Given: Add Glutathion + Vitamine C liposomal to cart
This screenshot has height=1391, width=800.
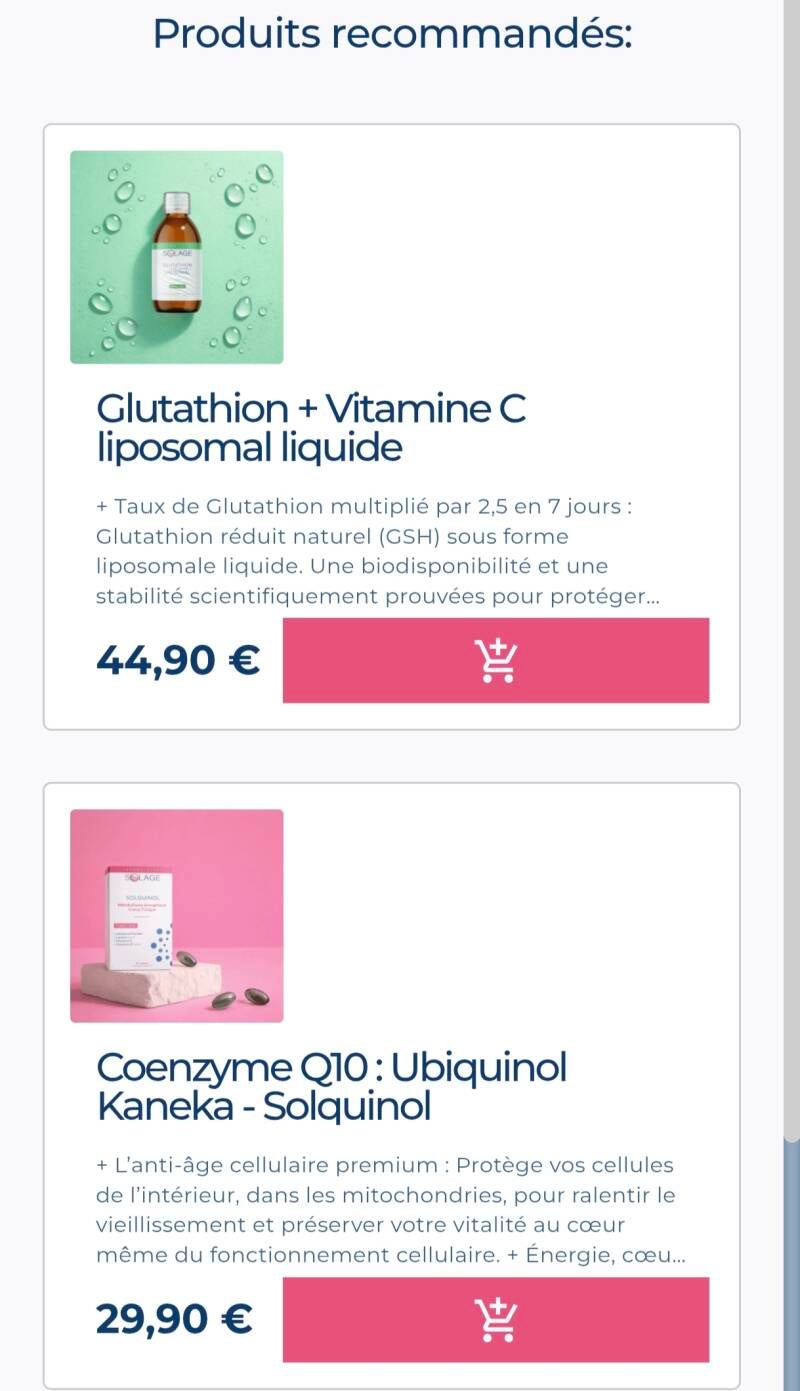Looking at the screenshot, I should (496, 660).
